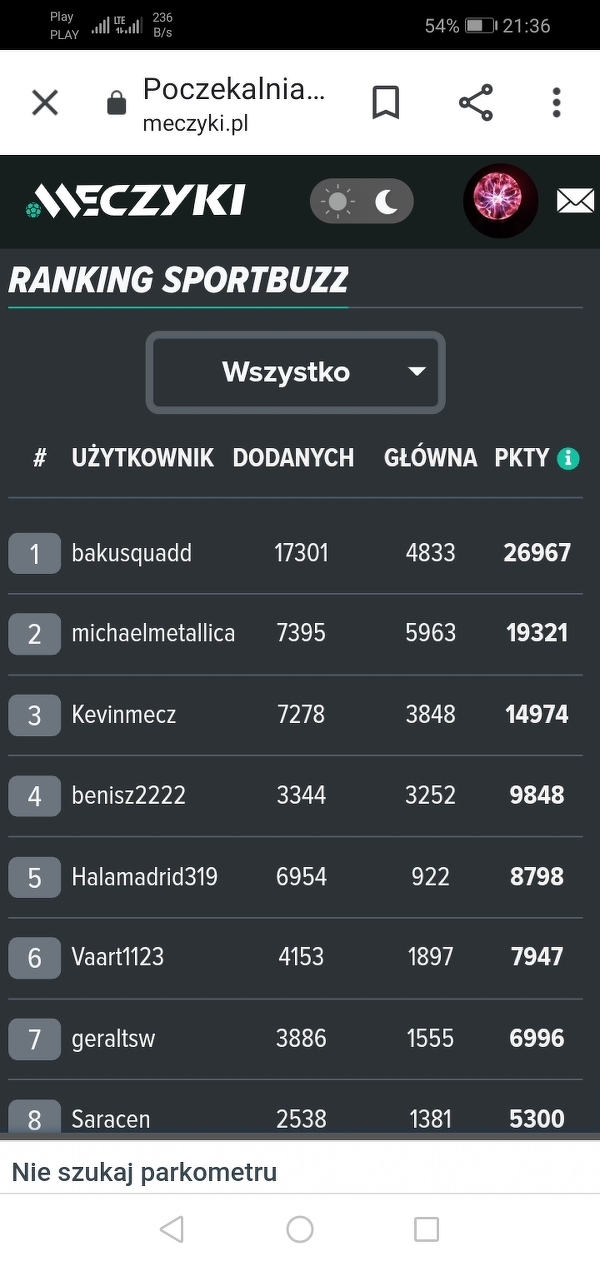
Task: Go to the phone home screen
Action: (300, 1230)
